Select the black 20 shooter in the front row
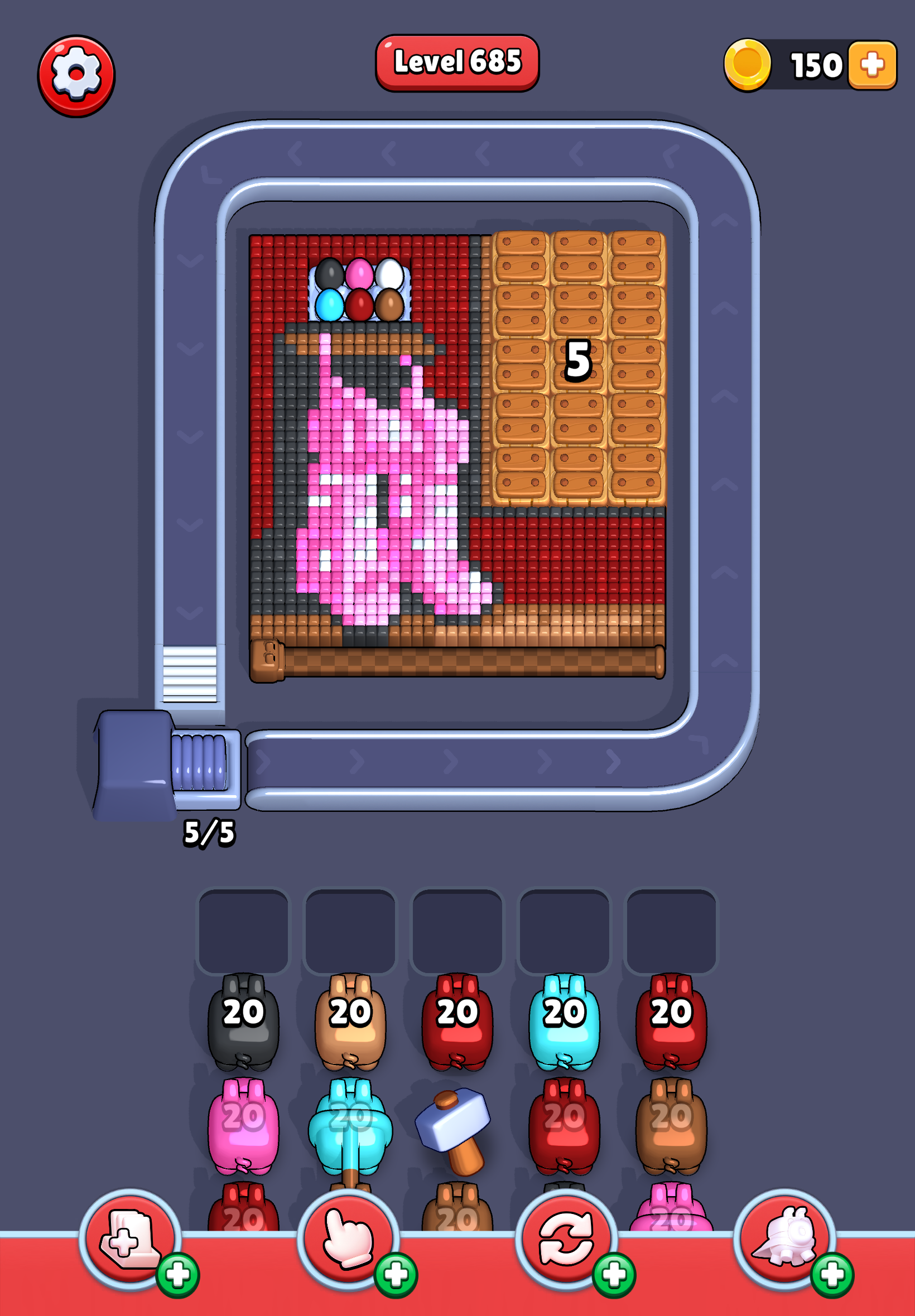This screenshot has width=915, height=1316. click(x=243, y=1021)
